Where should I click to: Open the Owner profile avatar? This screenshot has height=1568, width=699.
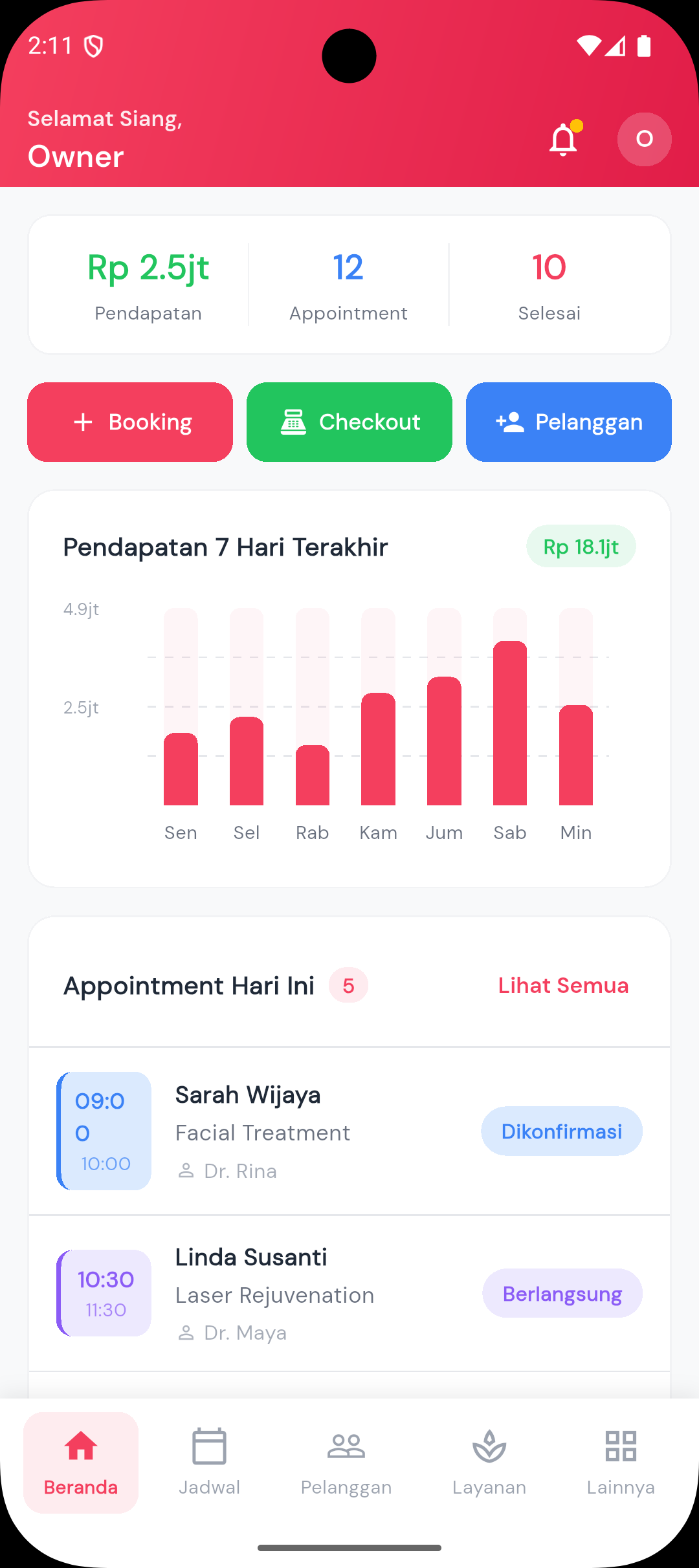[x=644, y=138]
